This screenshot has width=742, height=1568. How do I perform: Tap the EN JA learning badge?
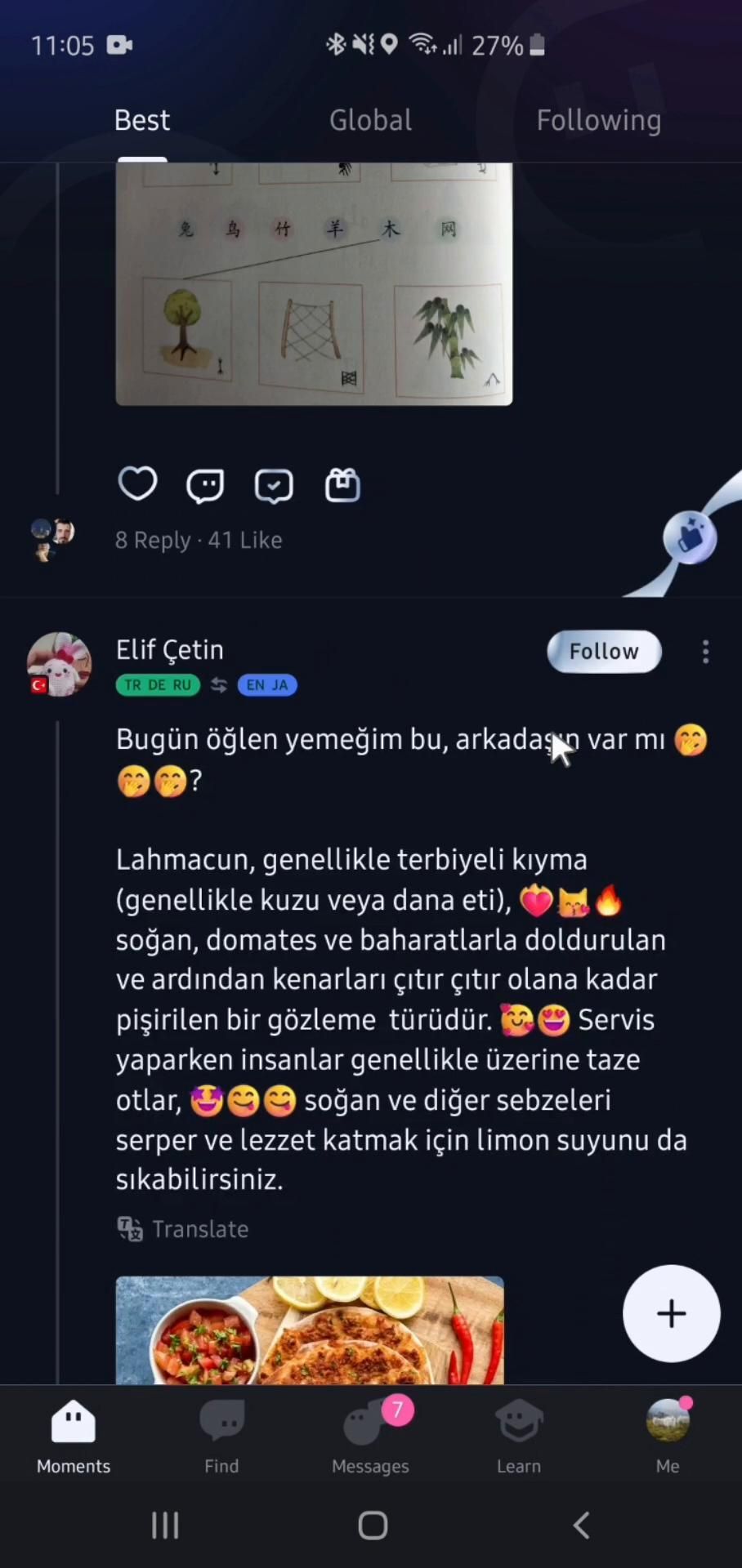pyautogui.click(x=267, y=684)
